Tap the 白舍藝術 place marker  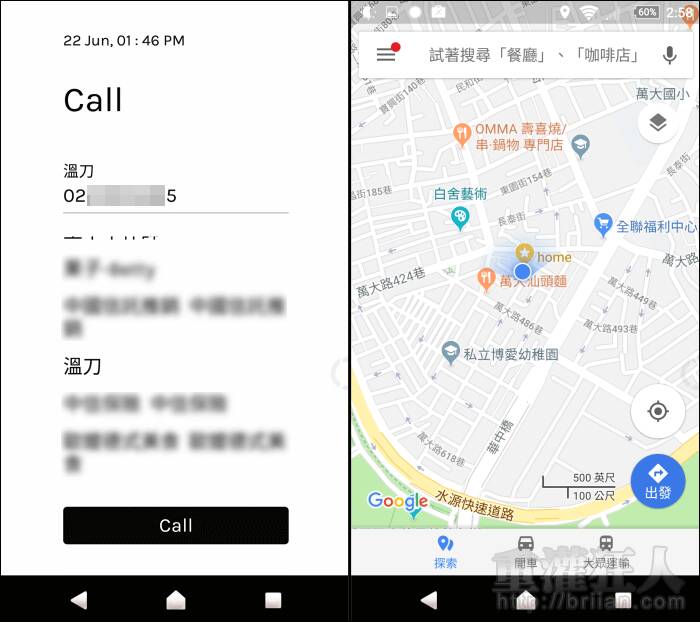tap(460, 218)
